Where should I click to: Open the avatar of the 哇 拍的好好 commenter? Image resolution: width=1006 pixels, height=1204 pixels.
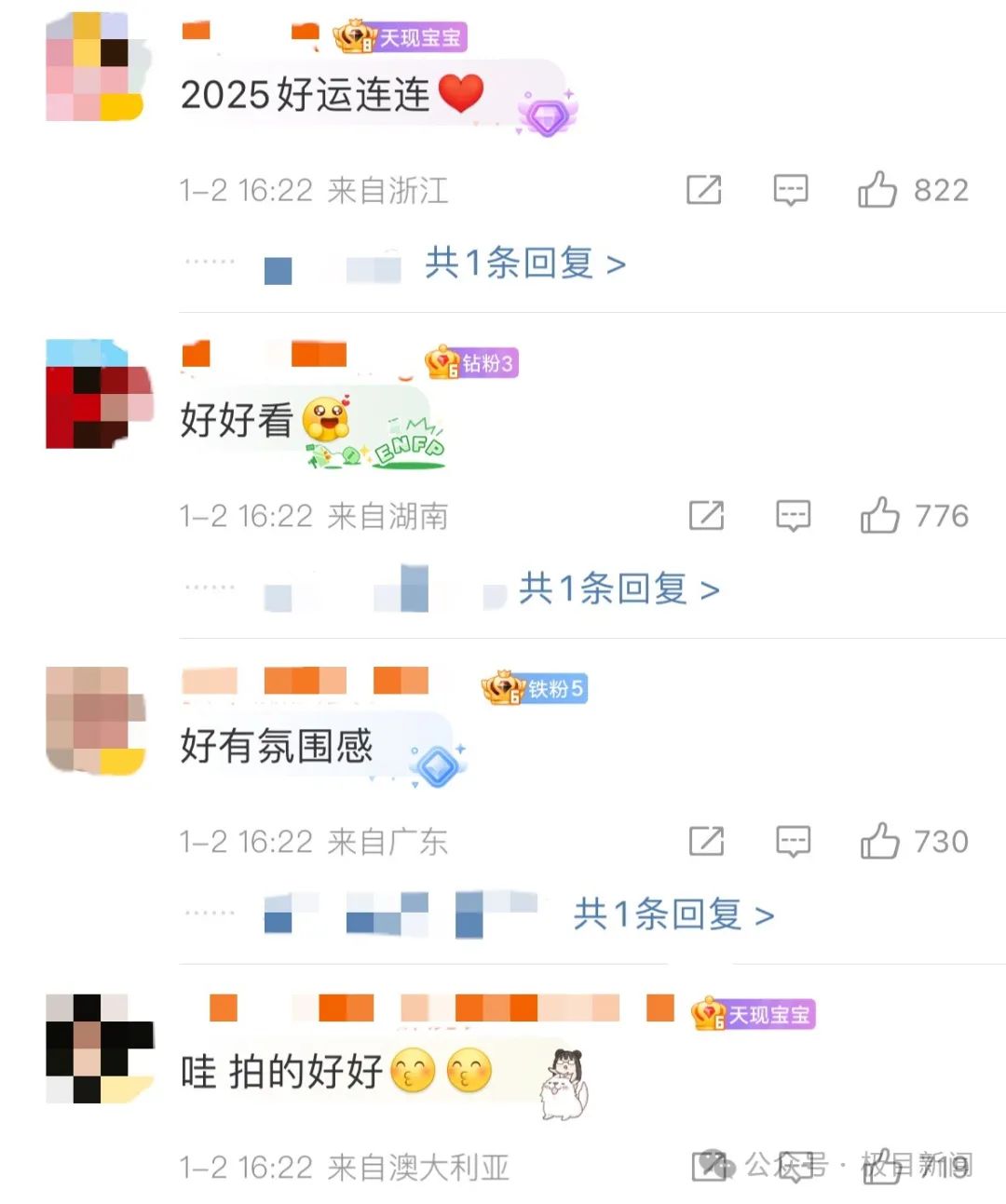pos(99,1048)
